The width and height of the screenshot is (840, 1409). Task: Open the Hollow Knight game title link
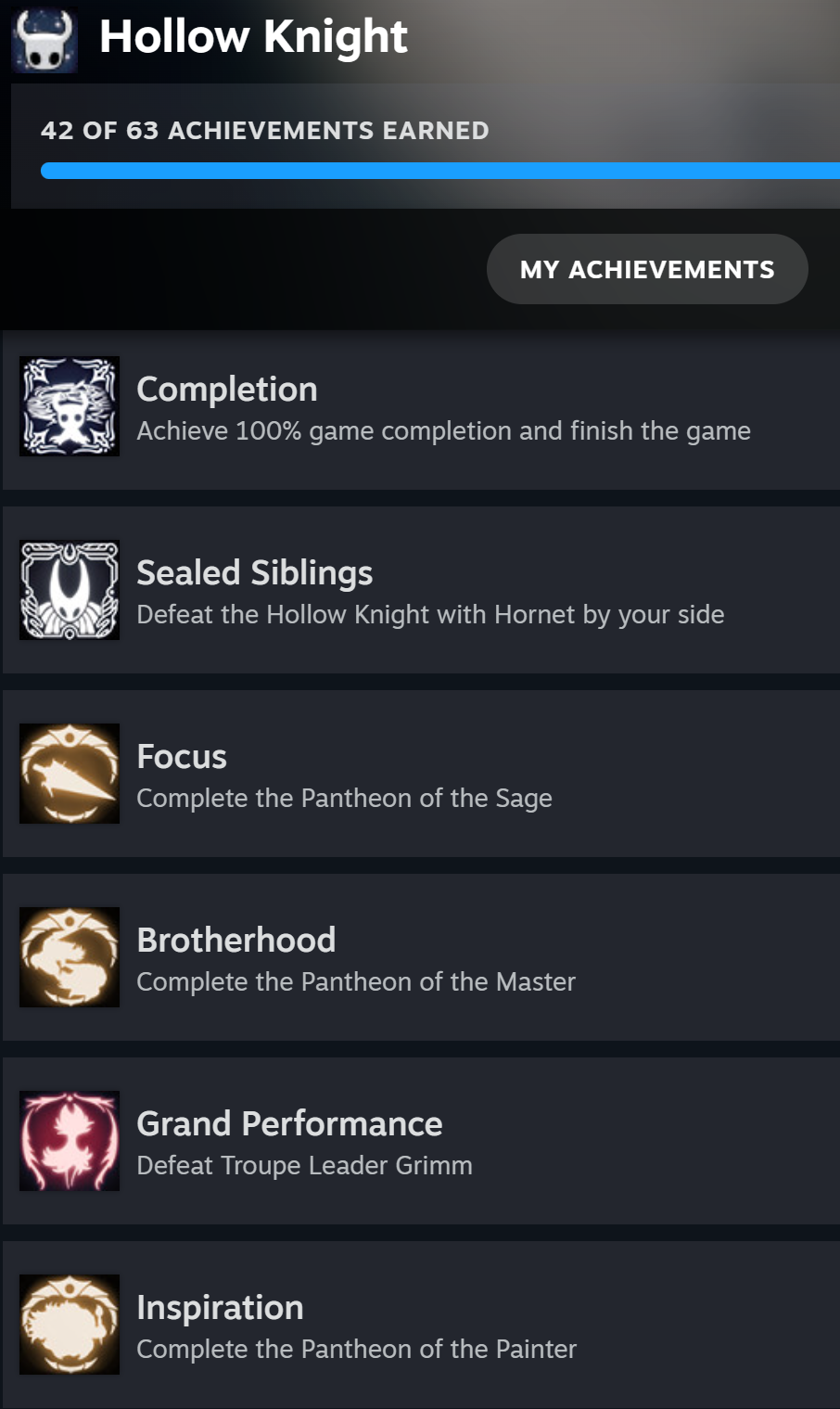253,37
